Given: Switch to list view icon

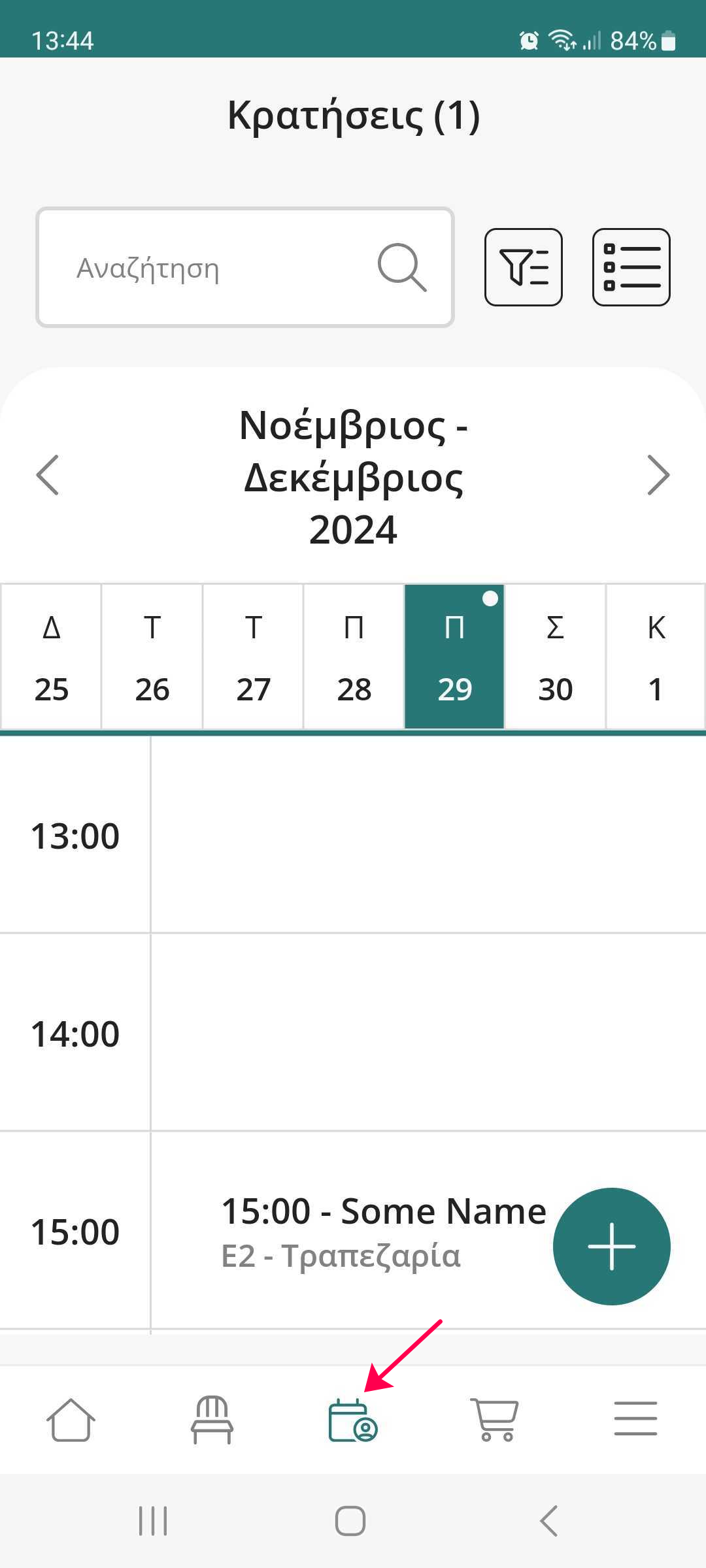Looking at the screenshot, I should coord(631,267).
